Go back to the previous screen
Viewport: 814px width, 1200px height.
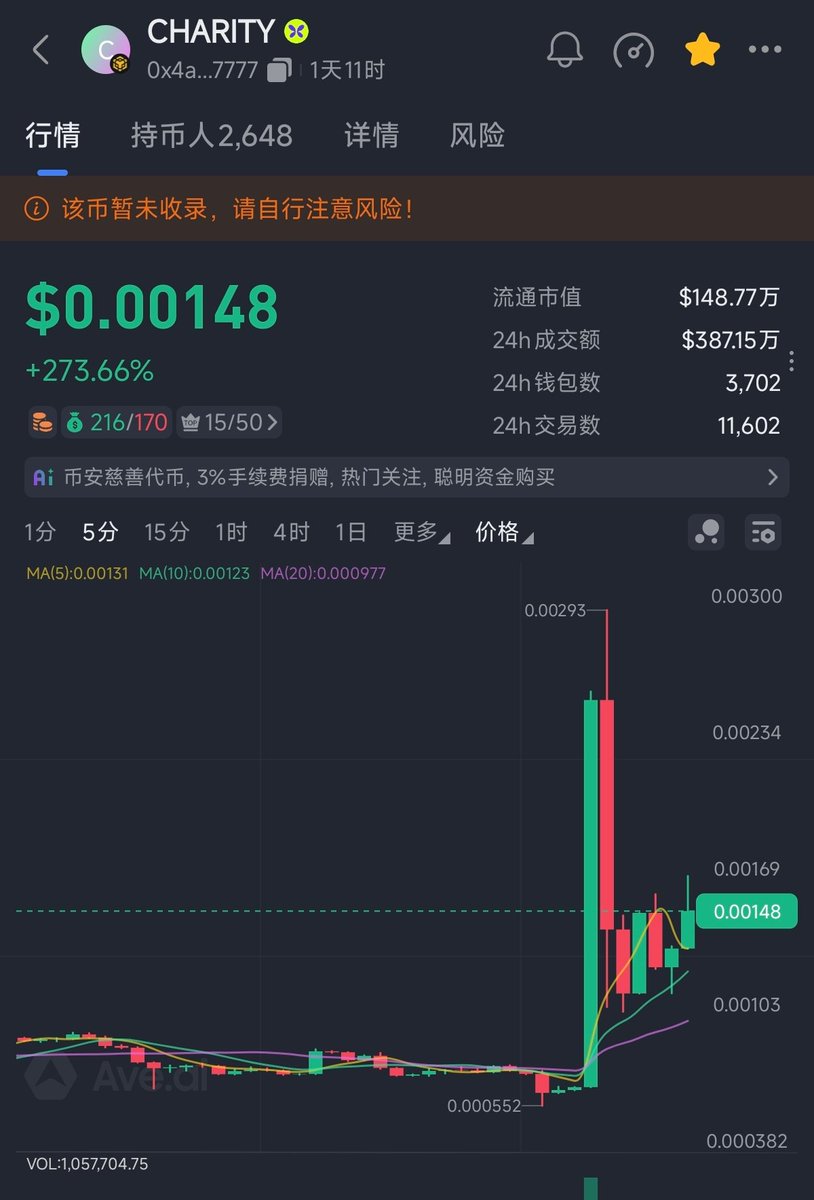[x=41, y=50]
